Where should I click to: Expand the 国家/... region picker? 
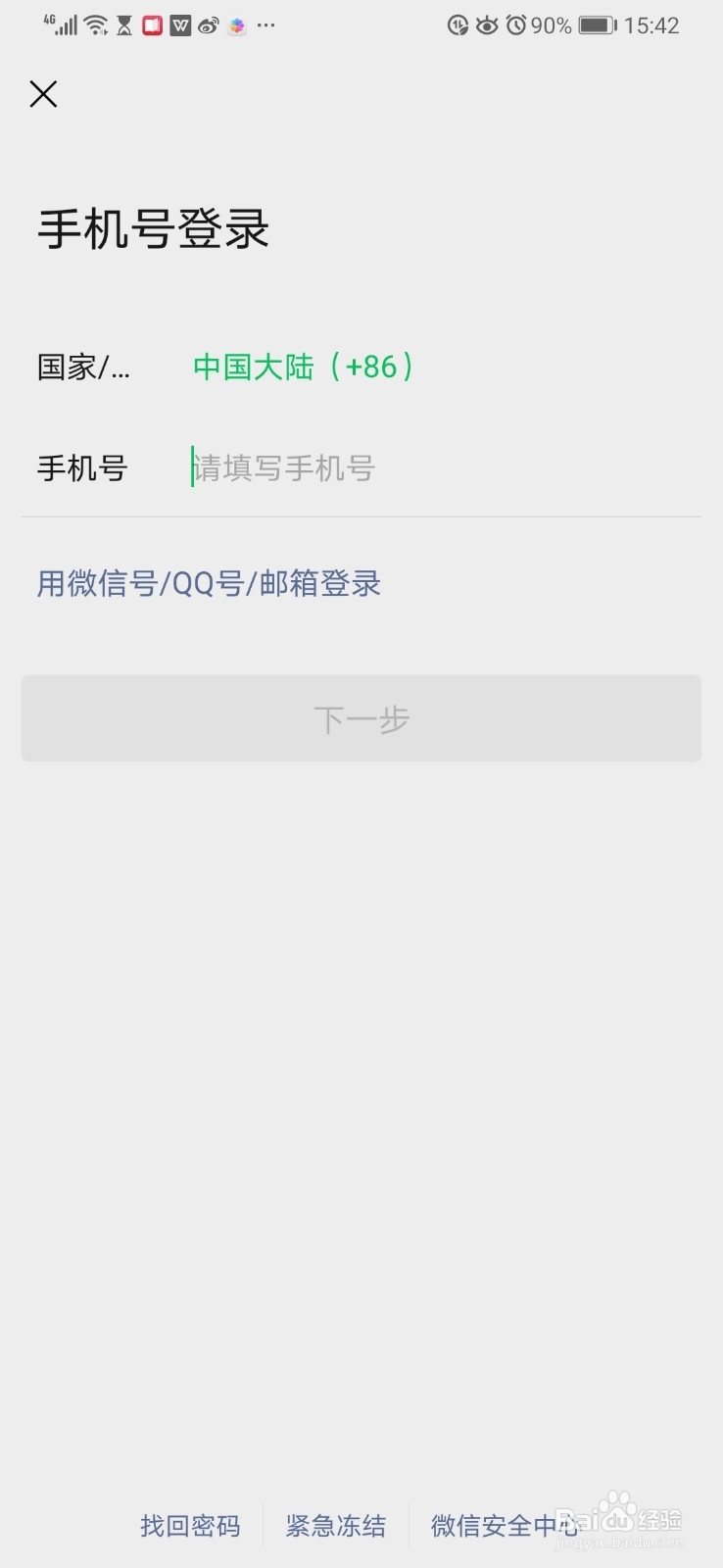pos(81,367)
